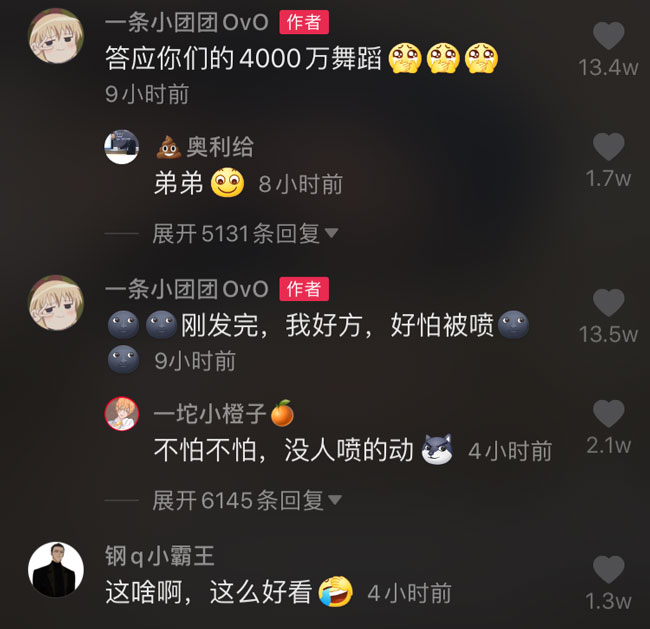The width and height of the screenshot is (650, 629).
Task: Expand the 6145 replies
Action: click(x=246, y=499)
